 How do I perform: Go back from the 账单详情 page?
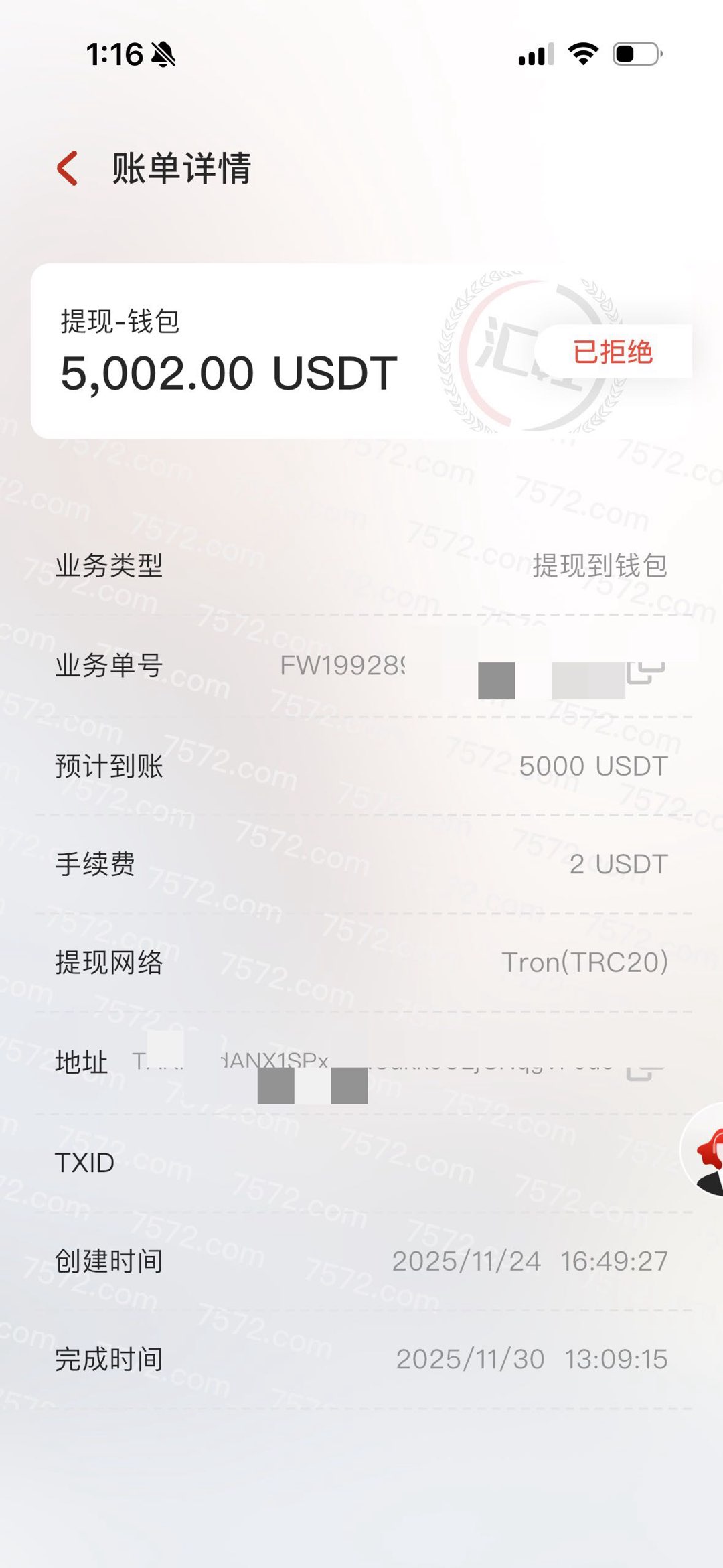pos(68,168)
